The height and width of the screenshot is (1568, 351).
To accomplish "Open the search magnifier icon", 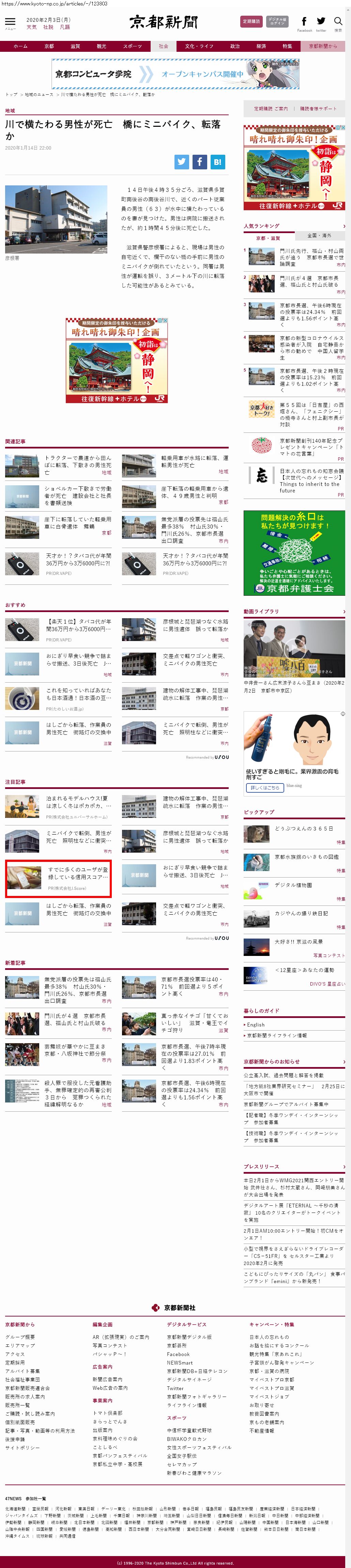I will click(338, 22).
